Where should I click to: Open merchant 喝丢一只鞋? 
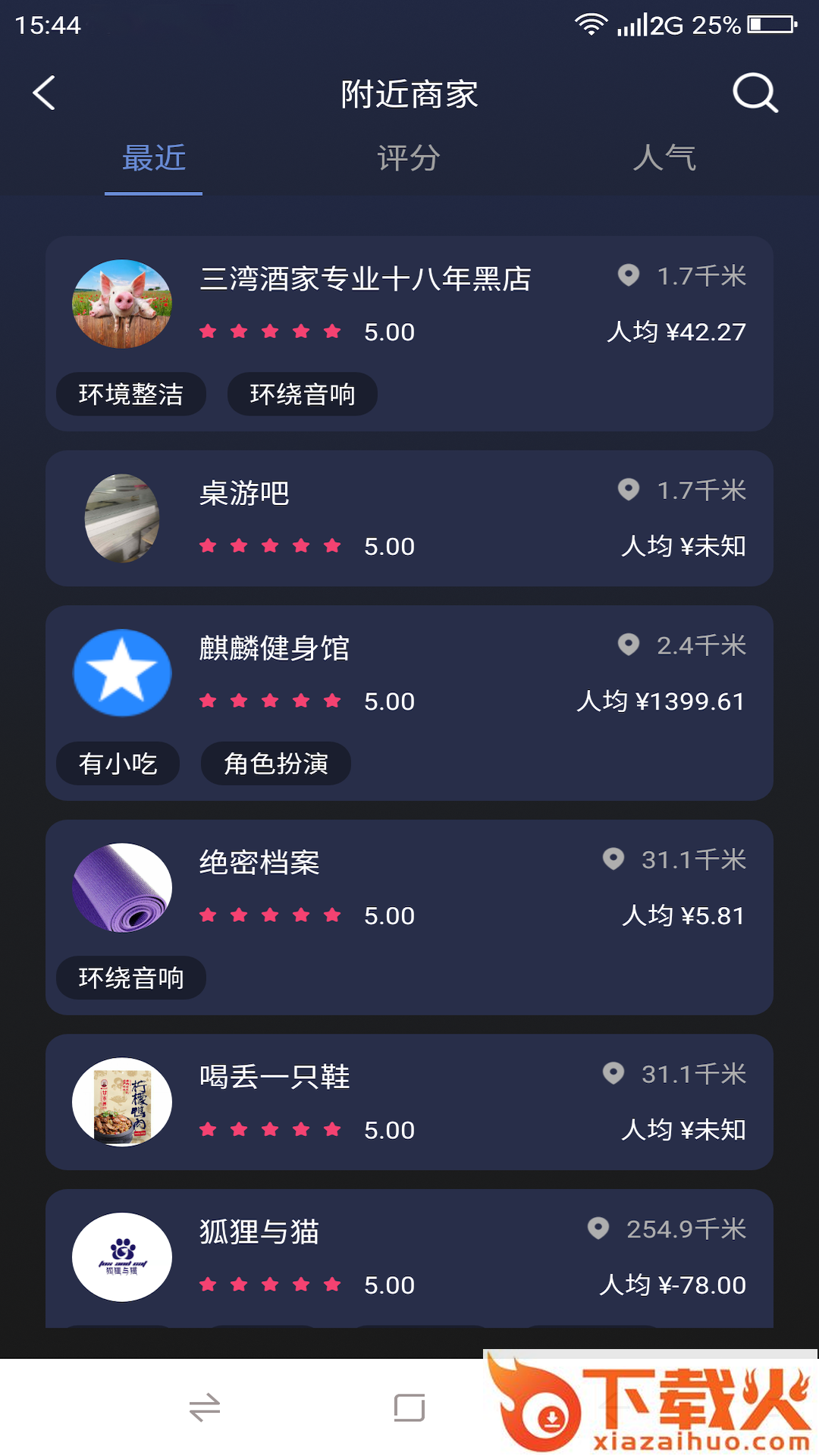pyautogui.click(x=409, y=1102)
